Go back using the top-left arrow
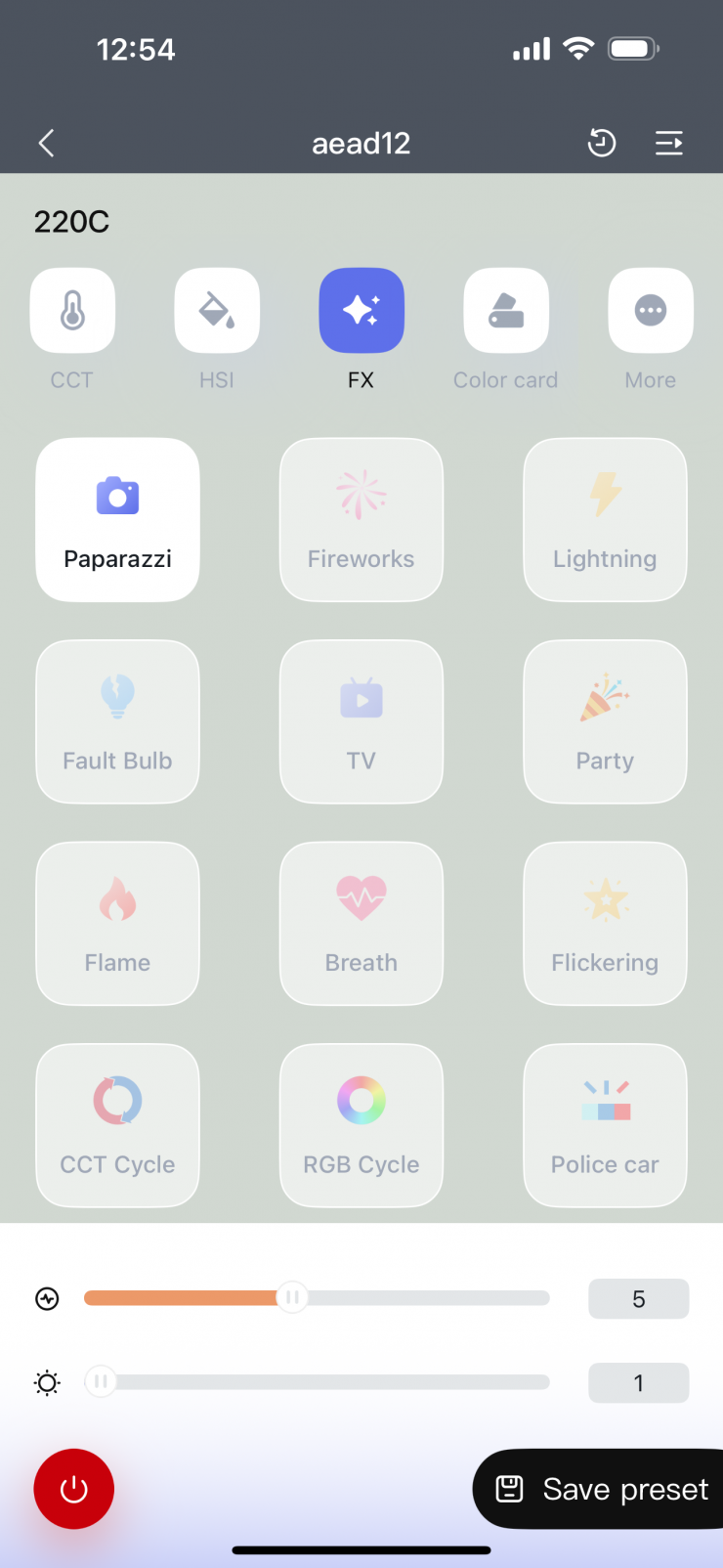Viewport: 723px width, 1568px height. (x=46, y=144)
